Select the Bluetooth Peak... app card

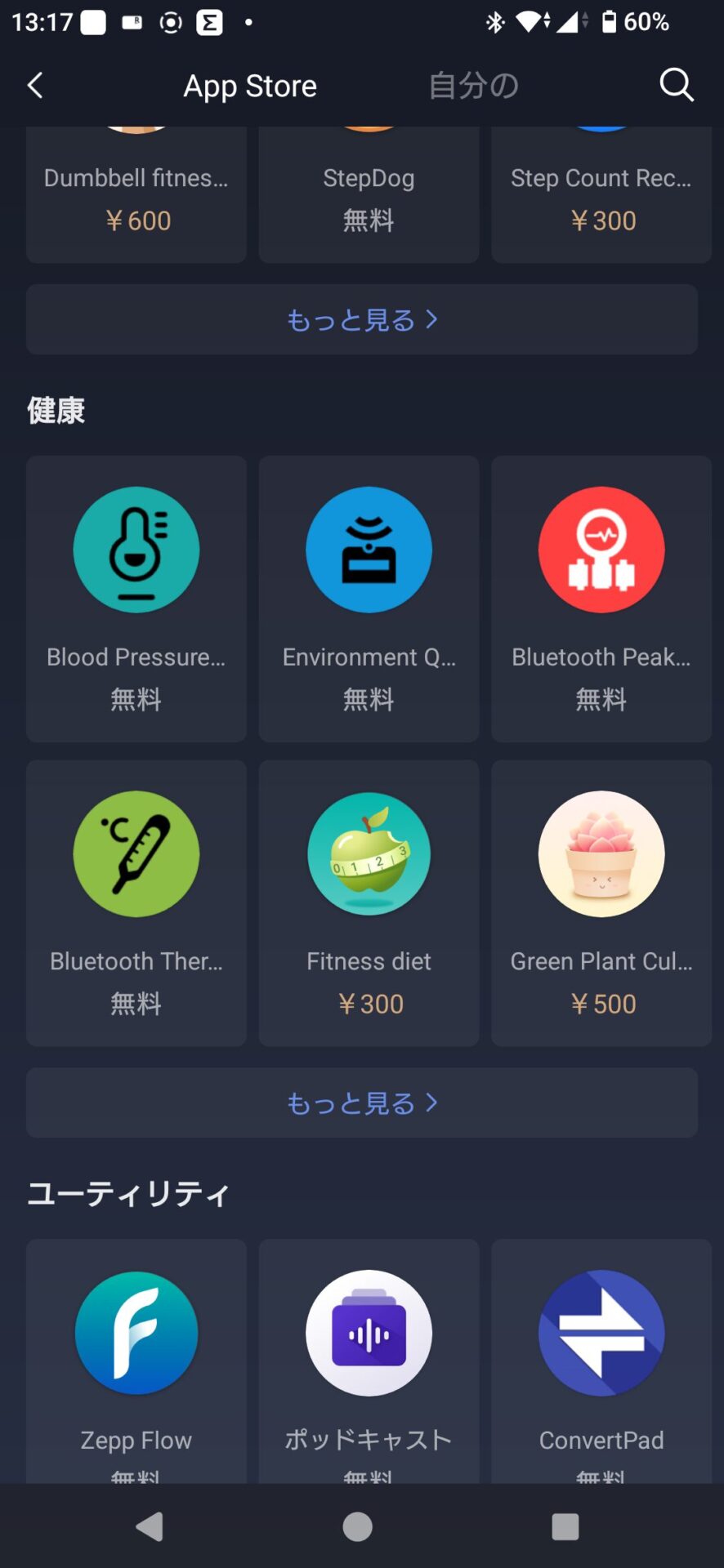(x=601, y=598)
